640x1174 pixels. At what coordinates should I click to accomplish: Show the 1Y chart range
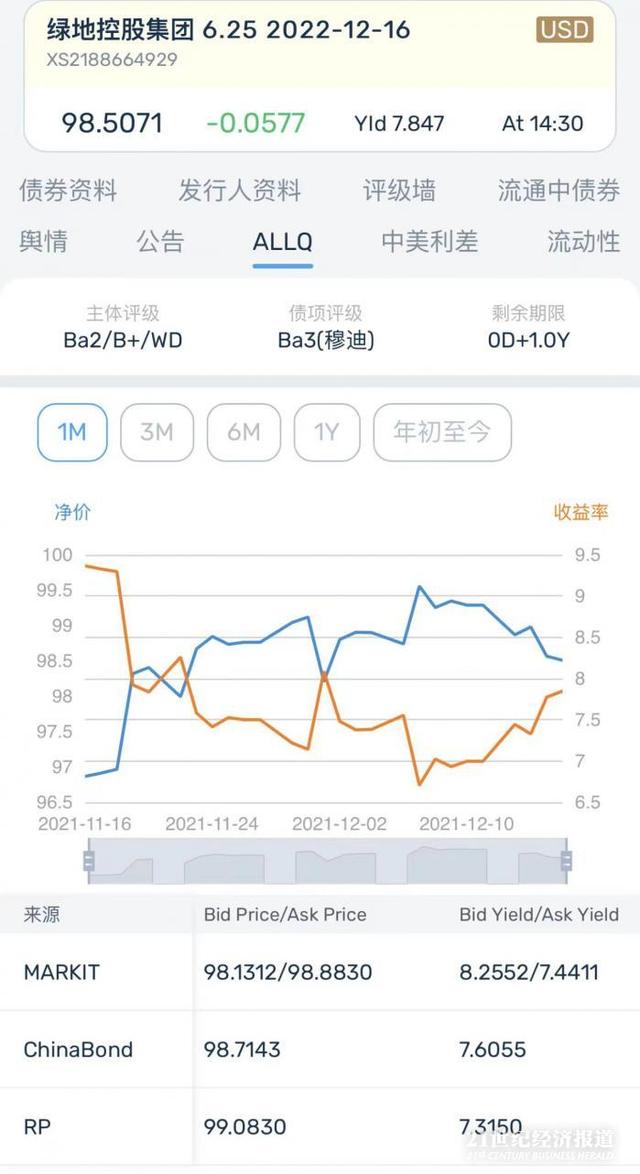coord(327,432)
